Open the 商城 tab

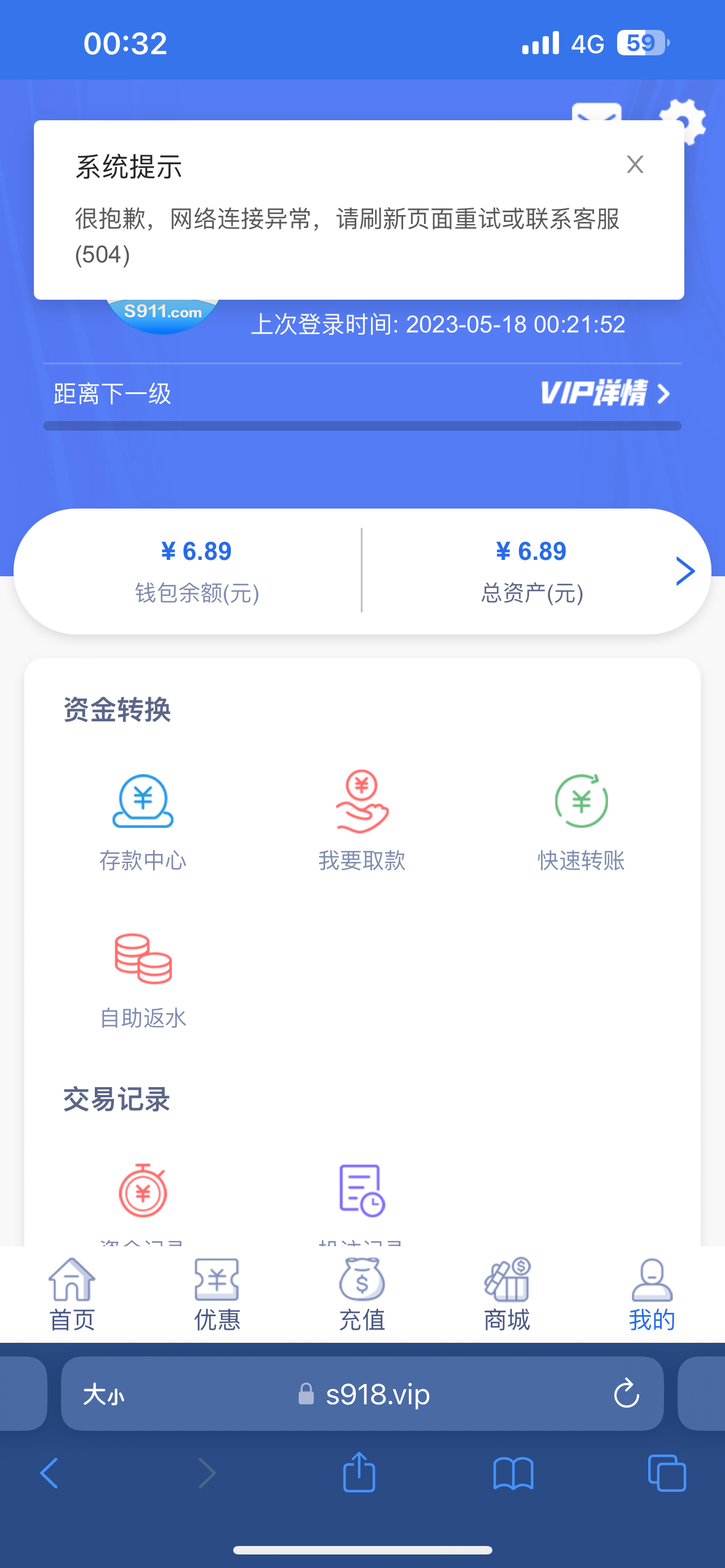coord(507,1294)
